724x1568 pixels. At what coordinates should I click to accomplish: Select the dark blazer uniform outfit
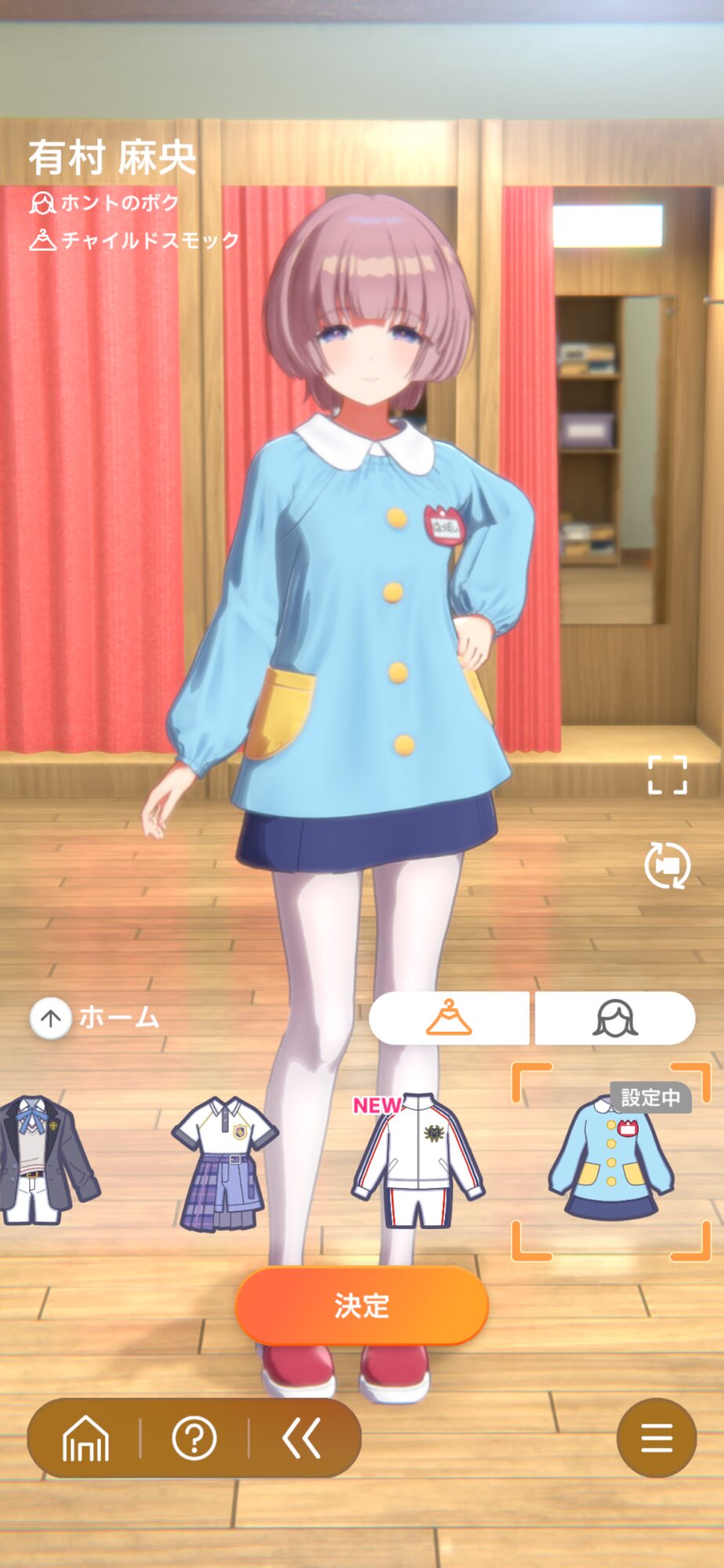coord(43,1159)
